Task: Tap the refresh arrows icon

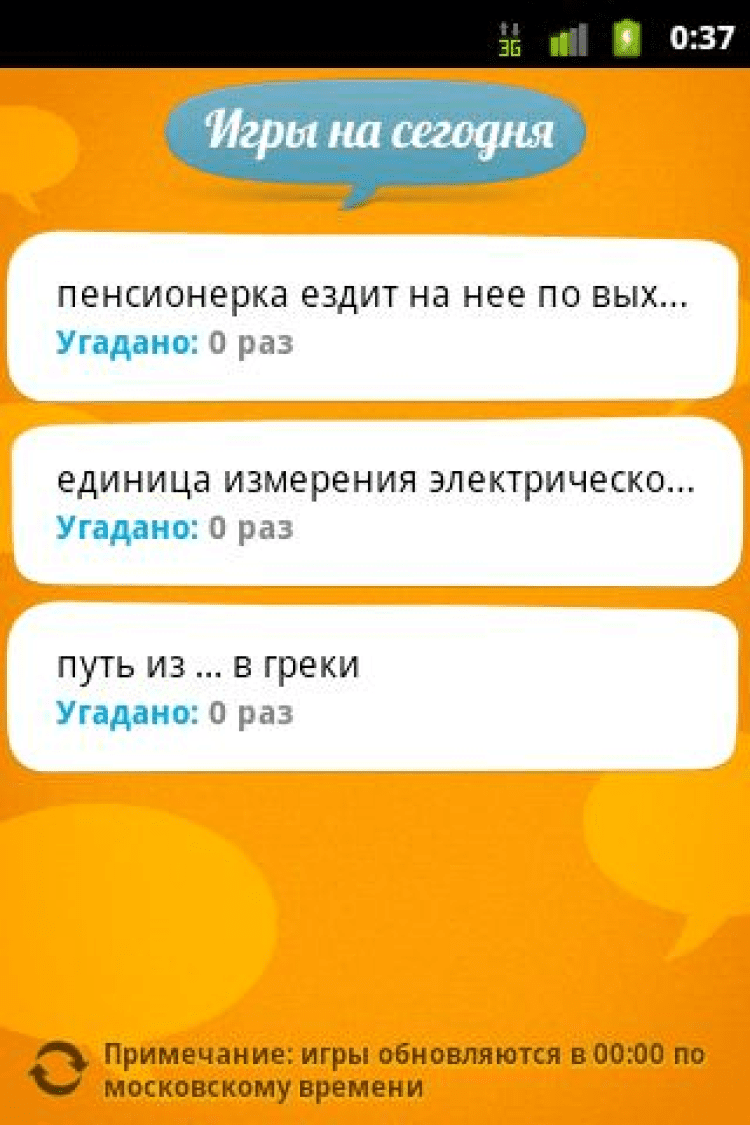Action: tap(58, 1068)
